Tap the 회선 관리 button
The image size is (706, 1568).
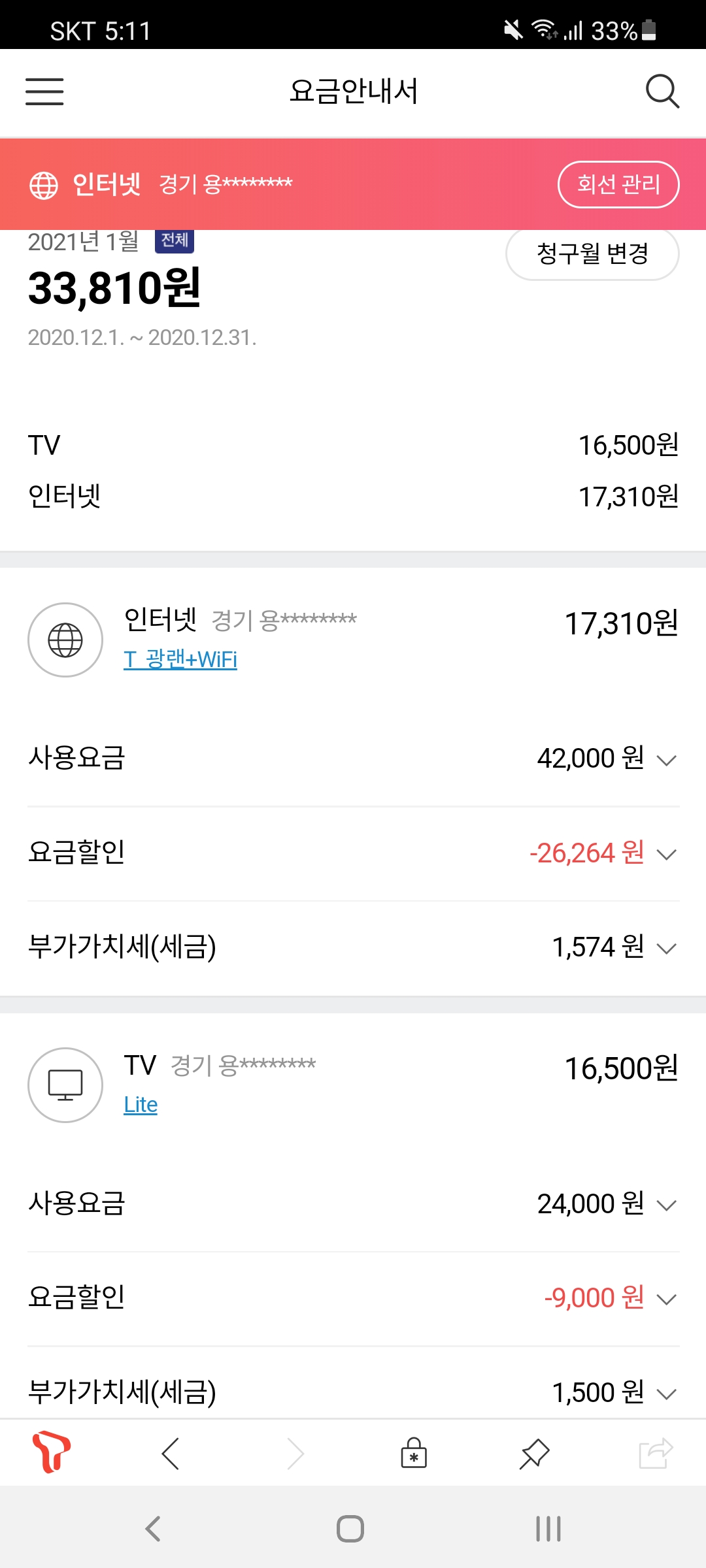point(618,184)
